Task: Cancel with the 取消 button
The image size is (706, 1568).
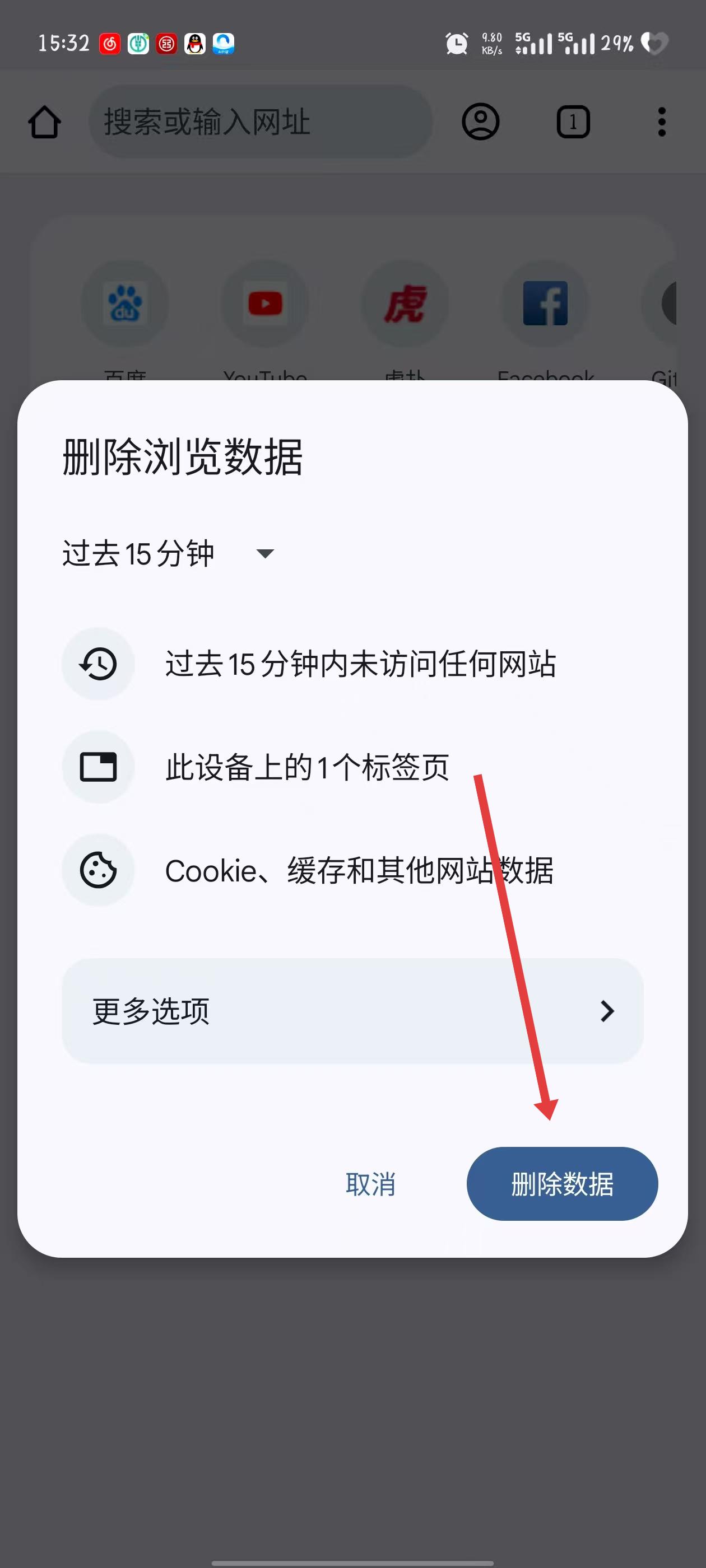Action: (370, 1184)
